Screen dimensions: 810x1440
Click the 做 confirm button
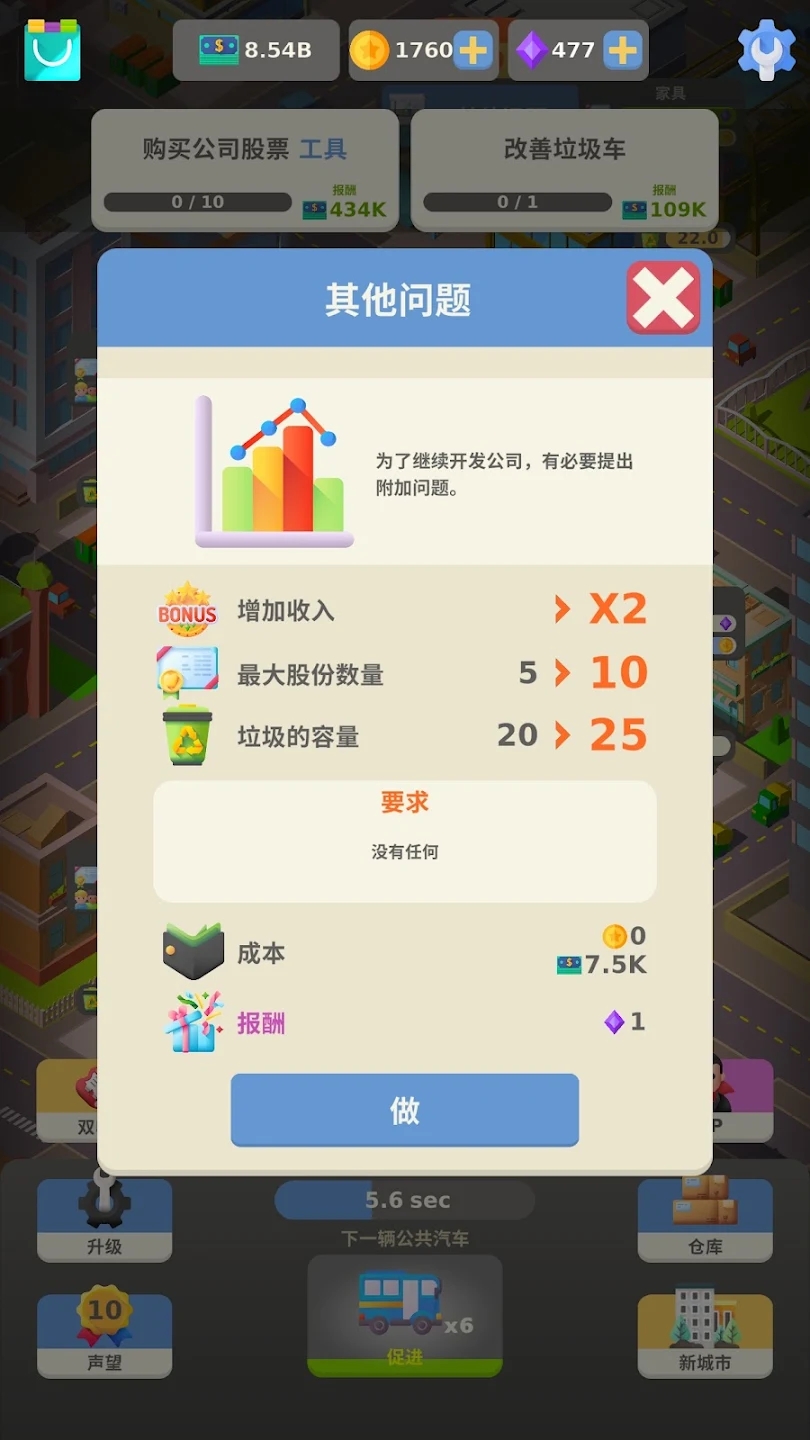(x=404, y=1110)
